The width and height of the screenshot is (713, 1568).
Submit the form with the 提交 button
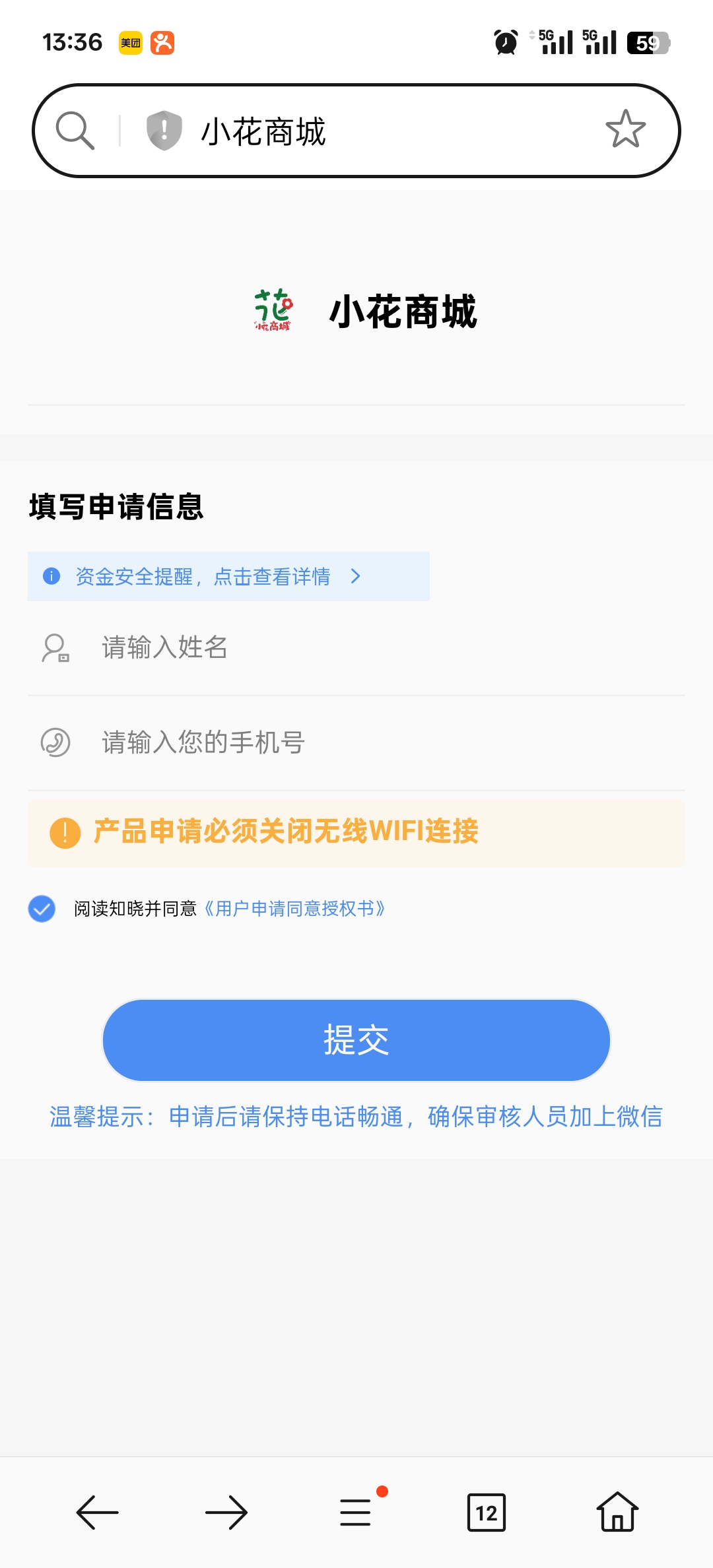(356, 1040)
